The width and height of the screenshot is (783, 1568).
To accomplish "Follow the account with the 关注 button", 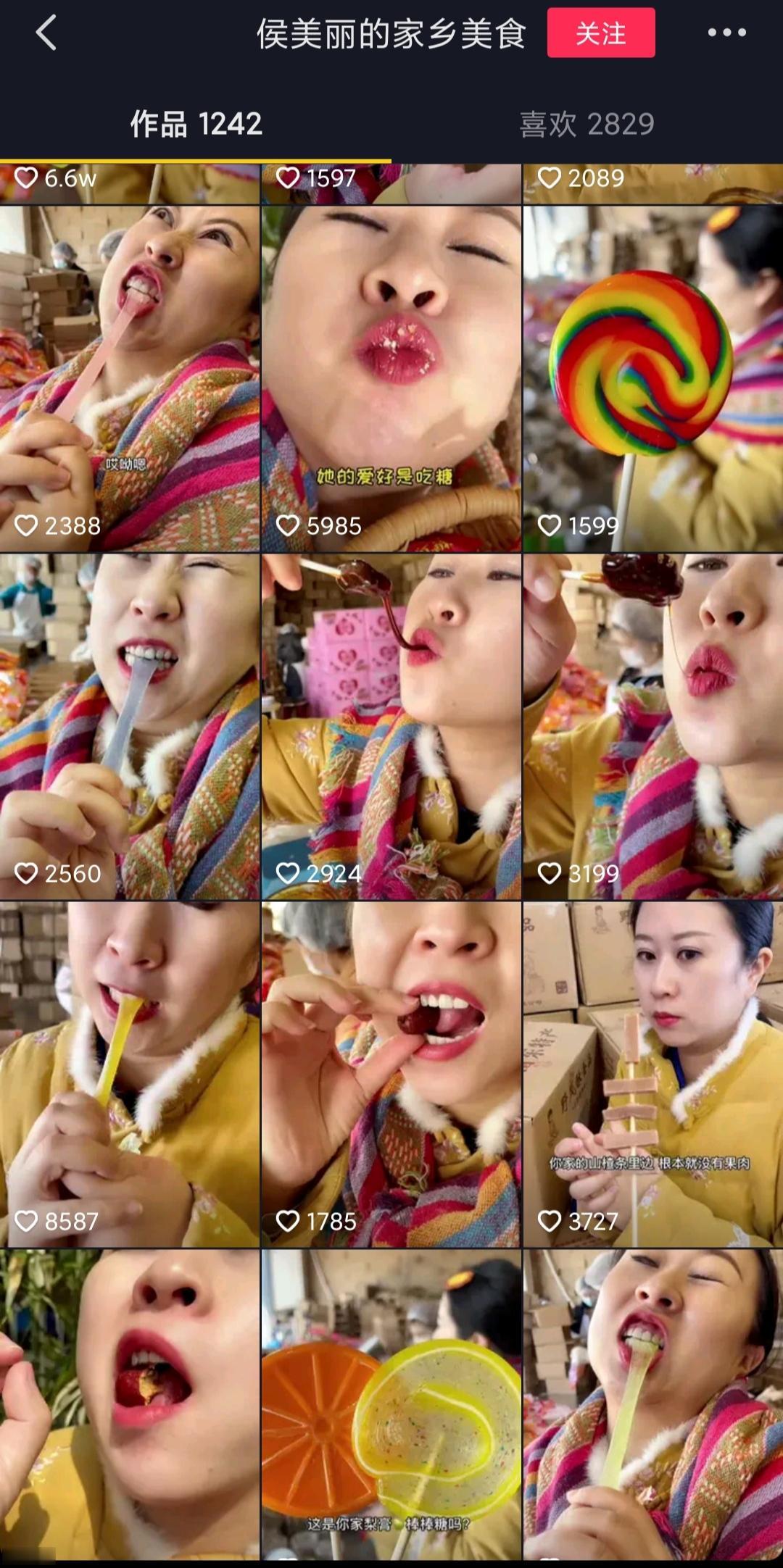I will tap(600, 33).
